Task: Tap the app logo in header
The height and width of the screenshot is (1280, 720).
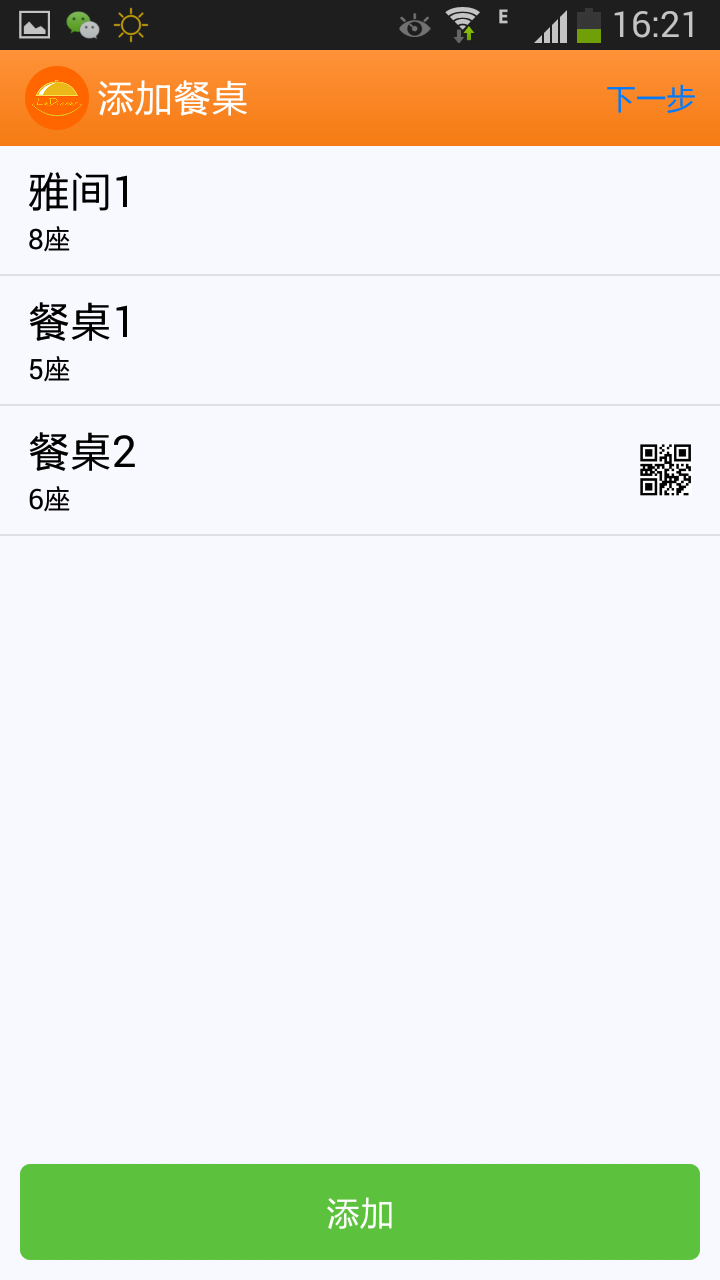Action: click(x=57, y=98)
